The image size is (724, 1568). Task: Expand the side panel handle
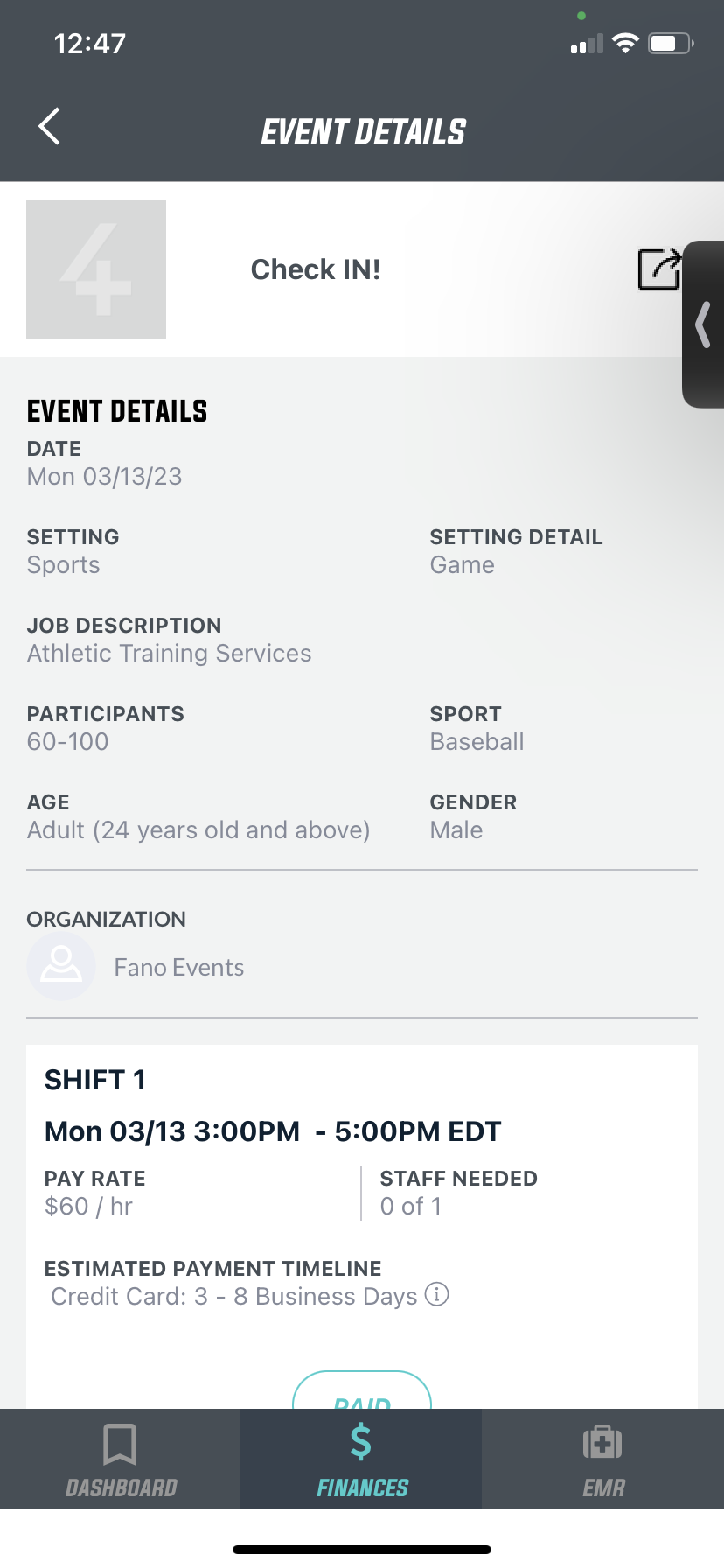pyautogui.click(x=704, y=324)
